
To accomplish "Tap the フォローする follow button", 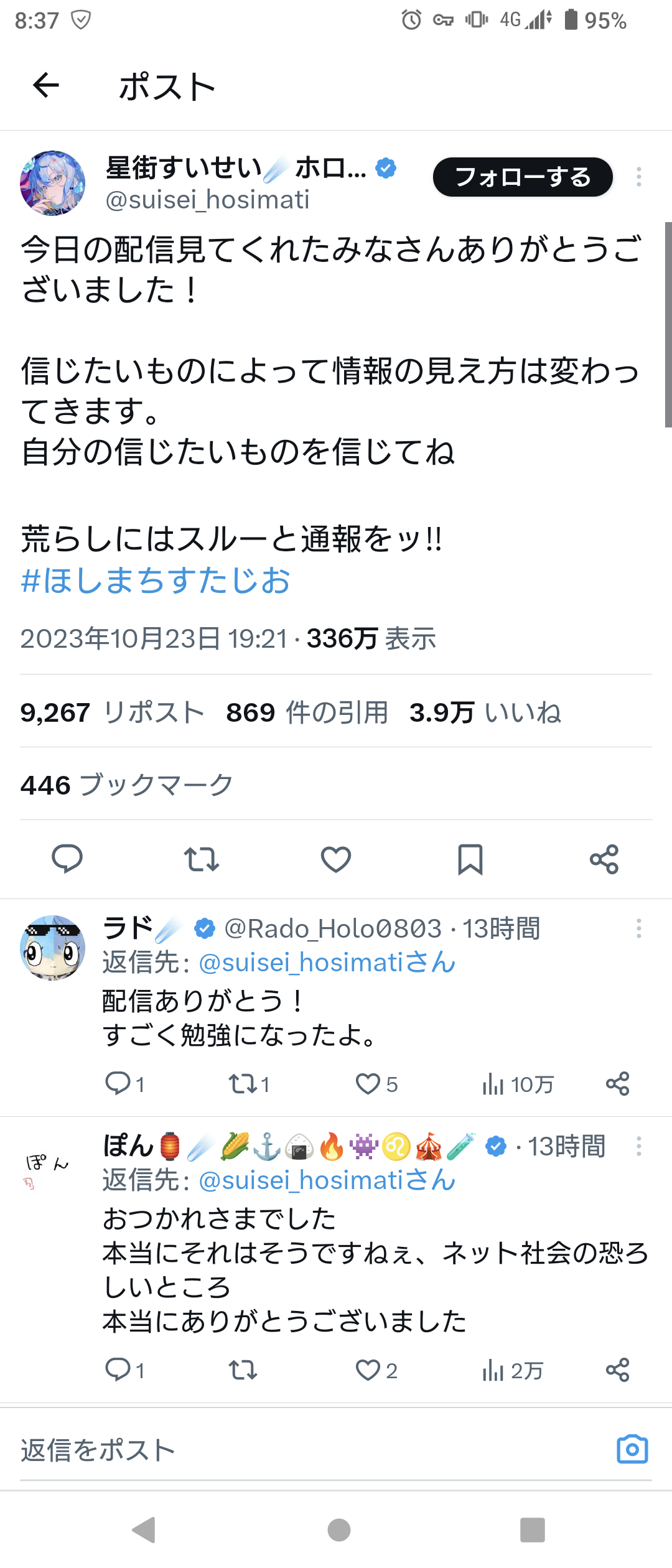I will coord(523,177).
